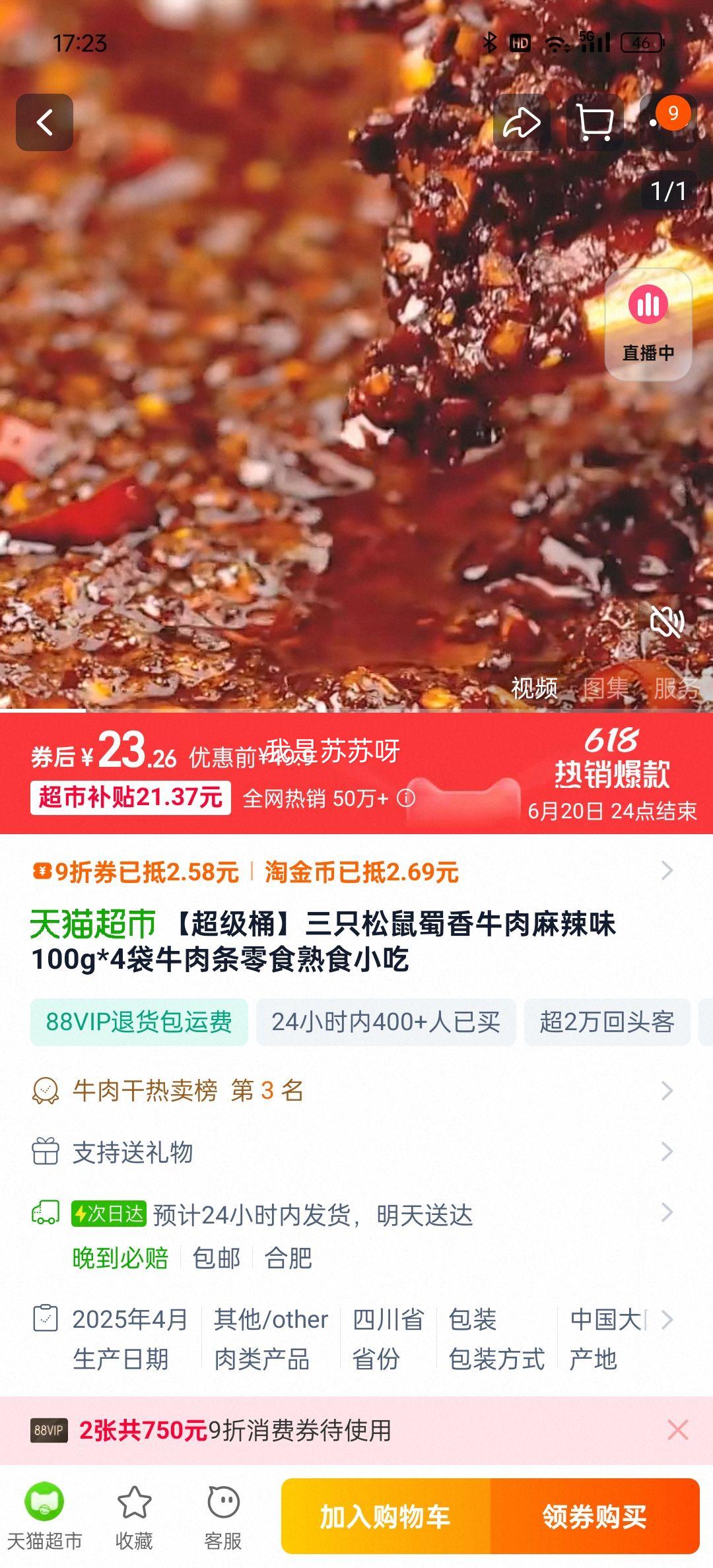Dismiss the 88VIP 消费券 banner

(x=677, y=1430)
